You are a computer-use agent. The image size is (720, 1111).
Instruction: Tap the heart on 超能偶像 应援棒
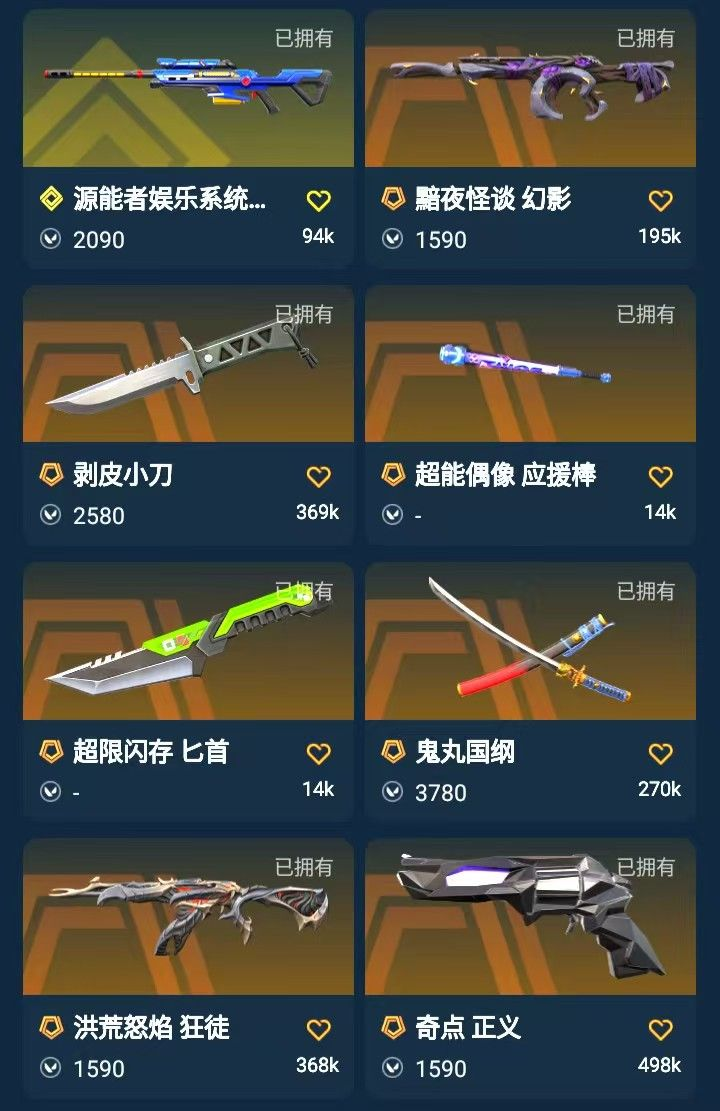tap(660, 477)
